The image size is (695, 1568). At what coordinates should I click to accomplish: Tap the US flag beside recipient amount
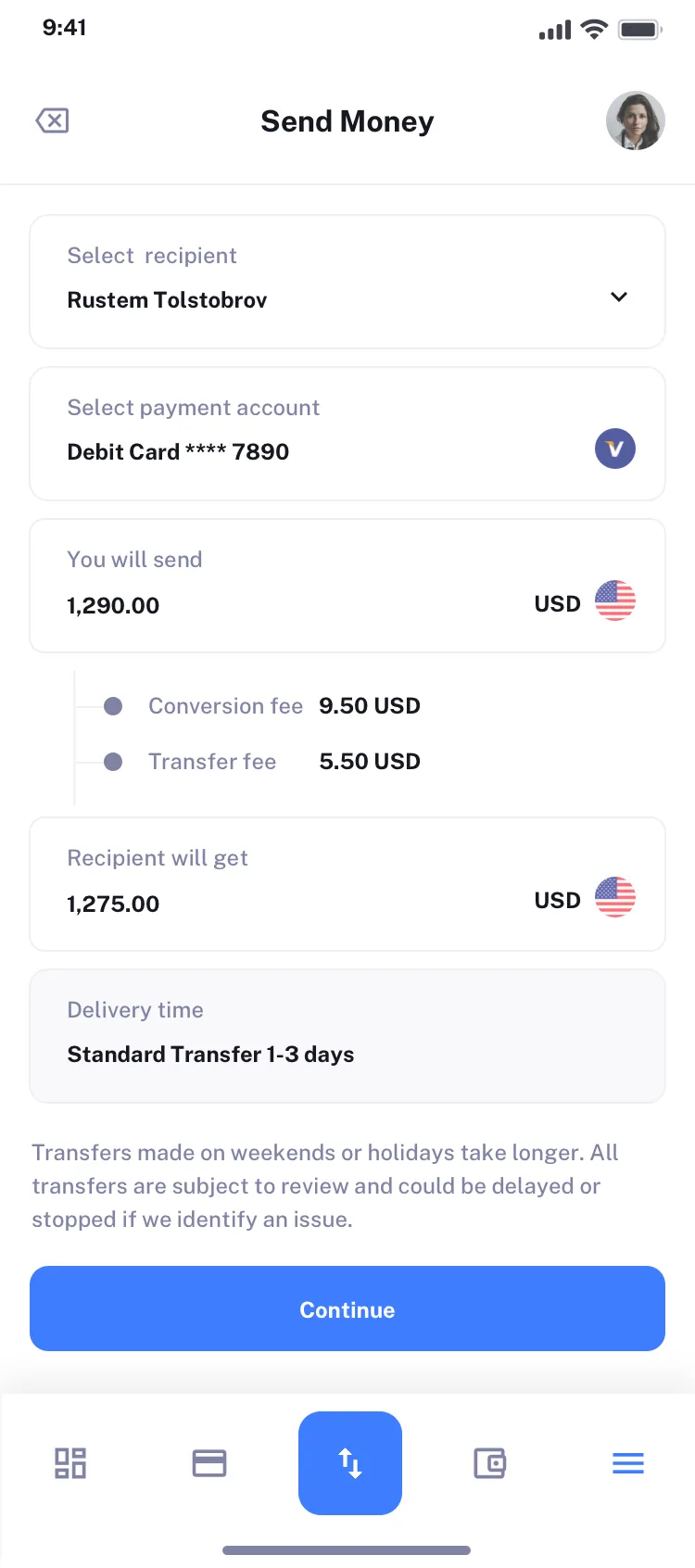tap(614, 897)
